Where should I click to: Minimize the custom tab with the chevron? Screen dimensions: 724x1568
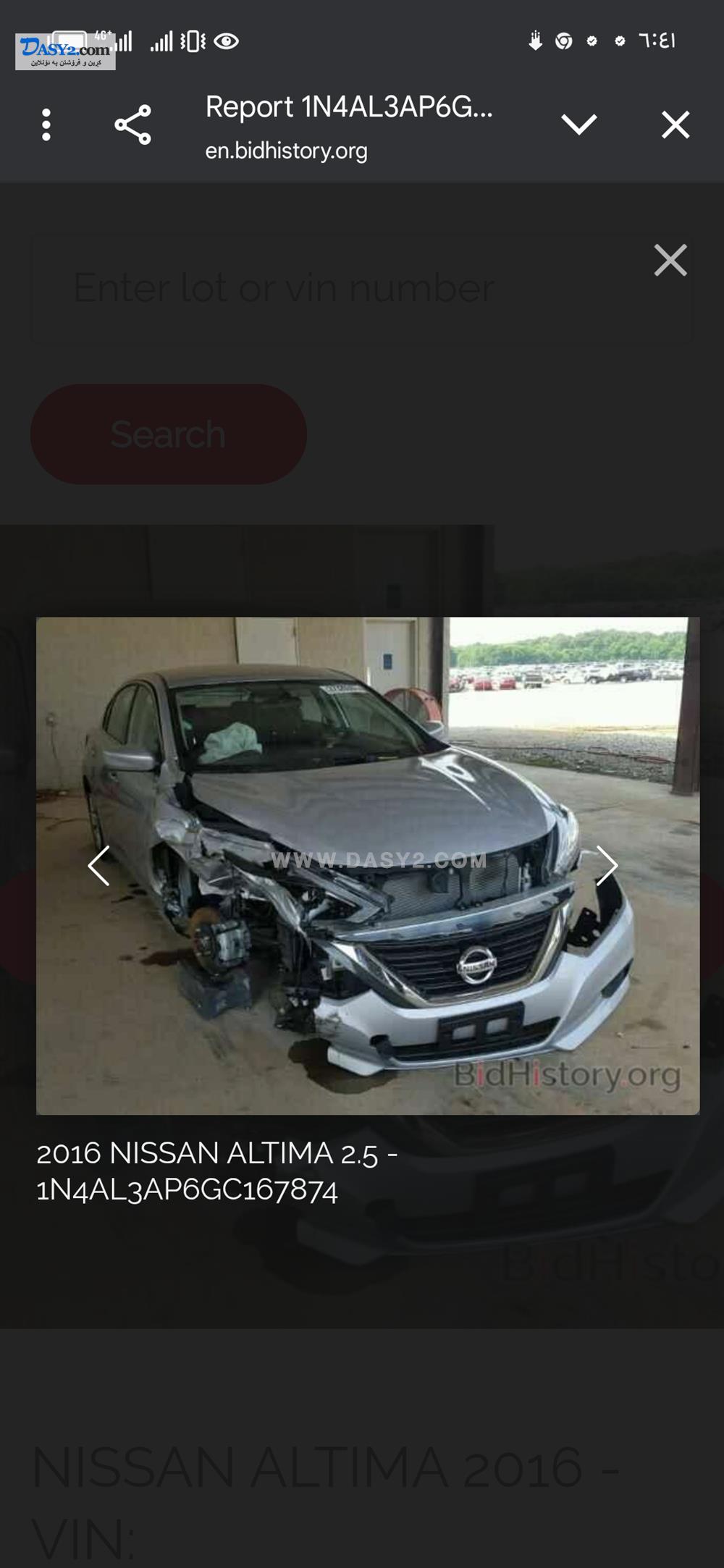579,125
